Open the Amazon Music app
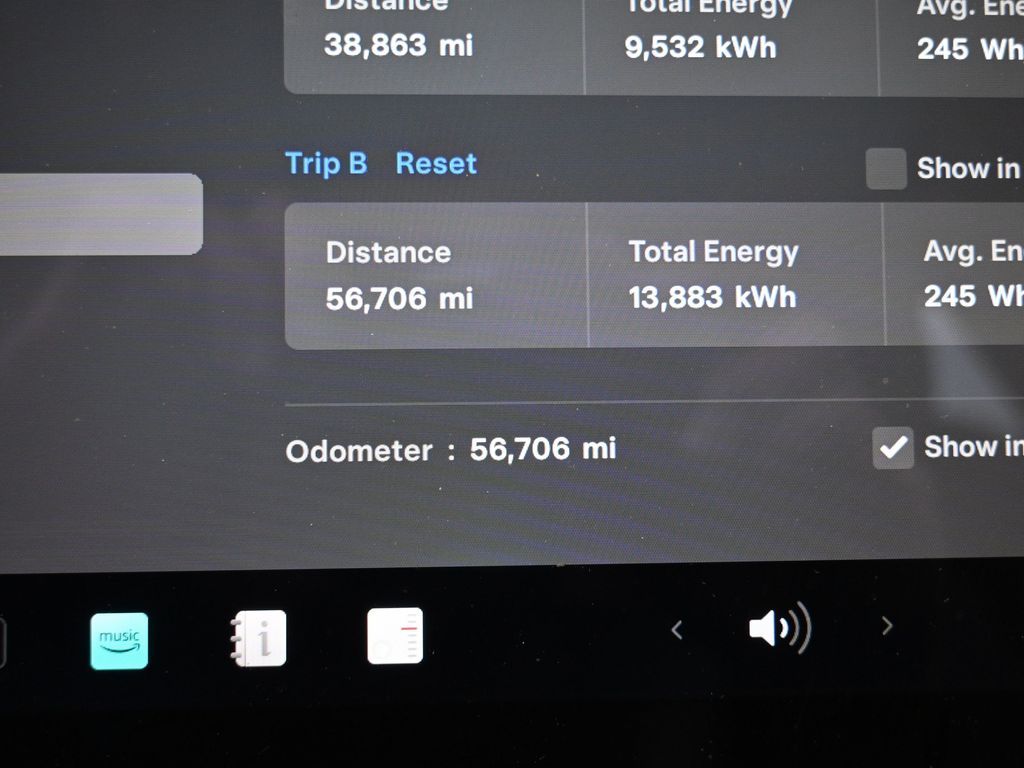Viewport: 1024px width, 768px height. tap(119, 640)
